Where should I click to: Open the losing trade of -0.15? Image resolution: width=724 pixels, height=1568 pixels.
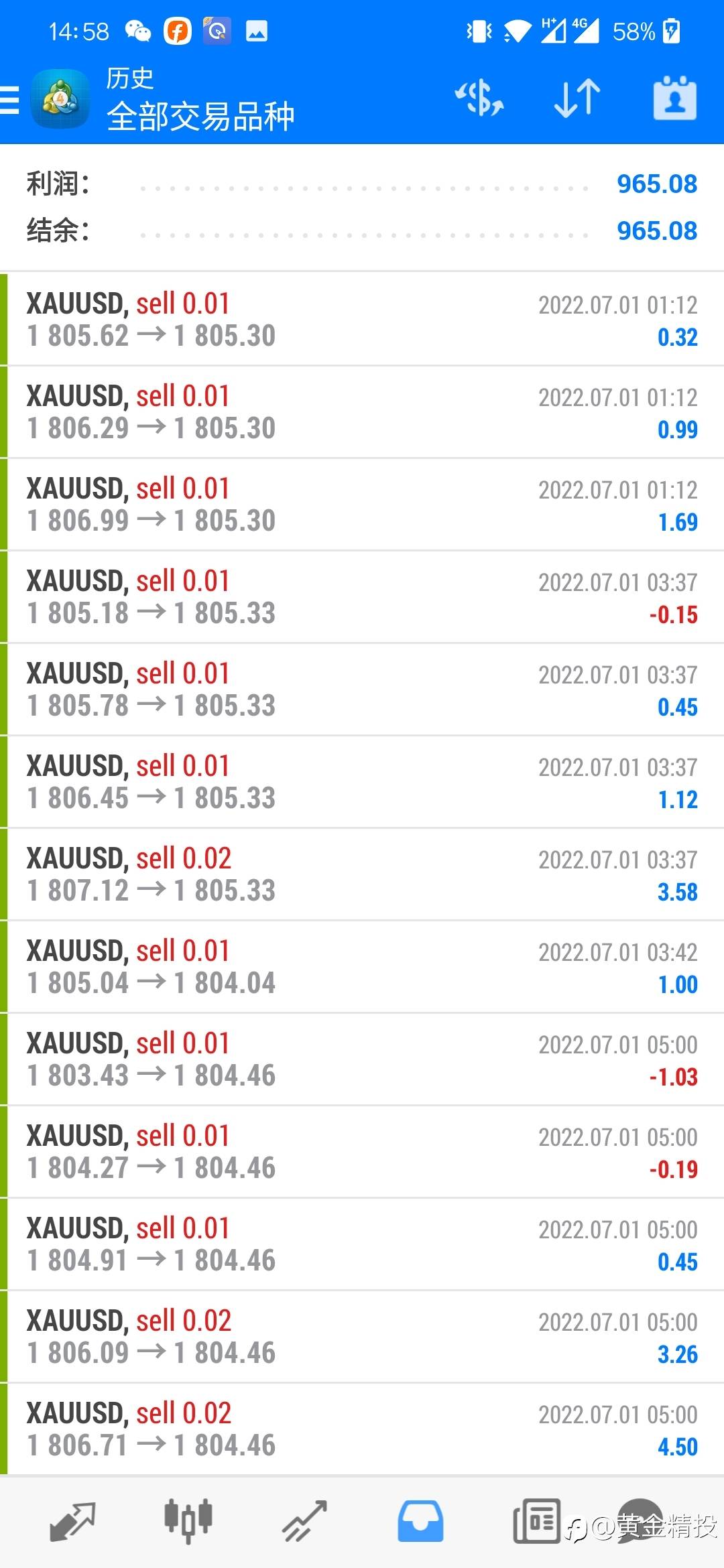tap(362, 597)
